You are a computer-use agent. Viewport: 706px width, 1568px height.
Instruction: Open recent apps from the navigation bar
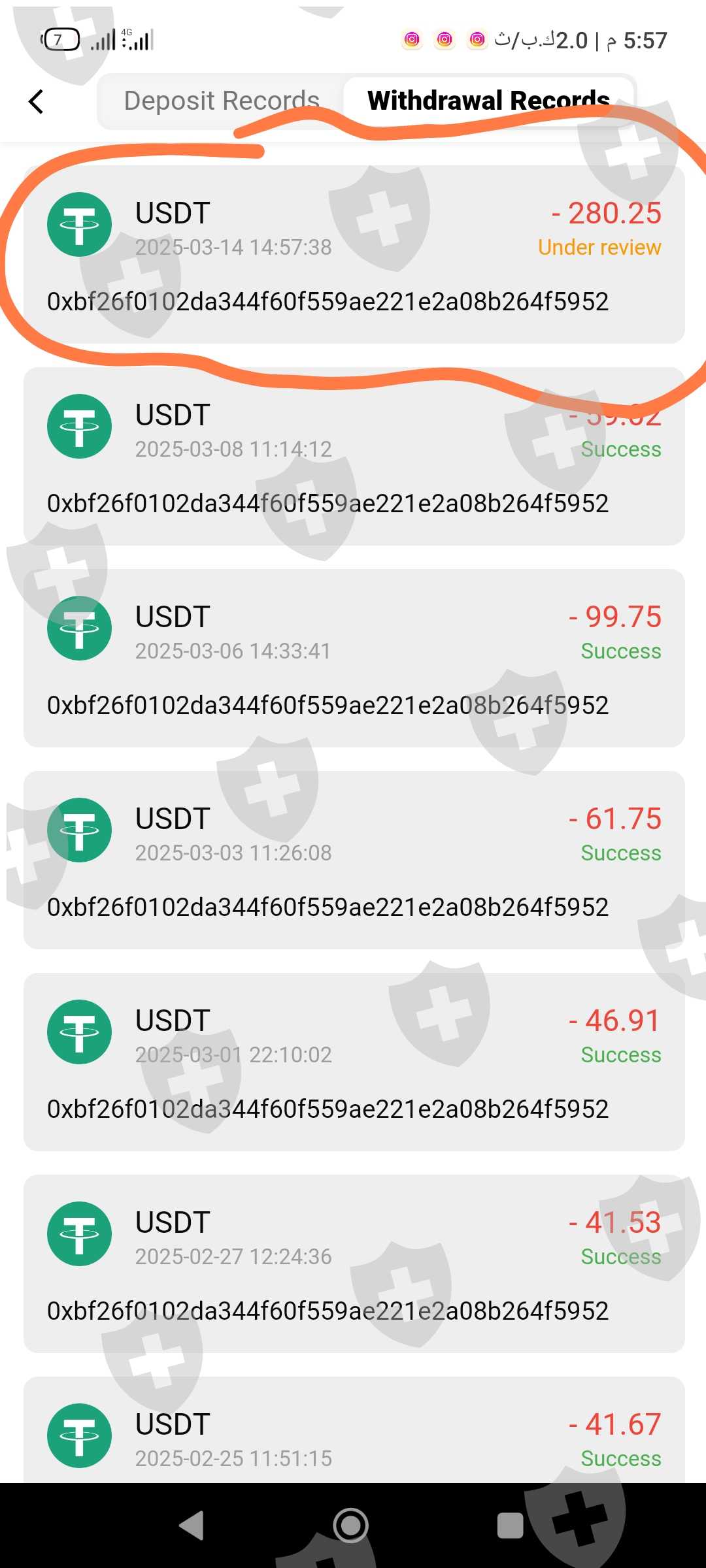510,1526
